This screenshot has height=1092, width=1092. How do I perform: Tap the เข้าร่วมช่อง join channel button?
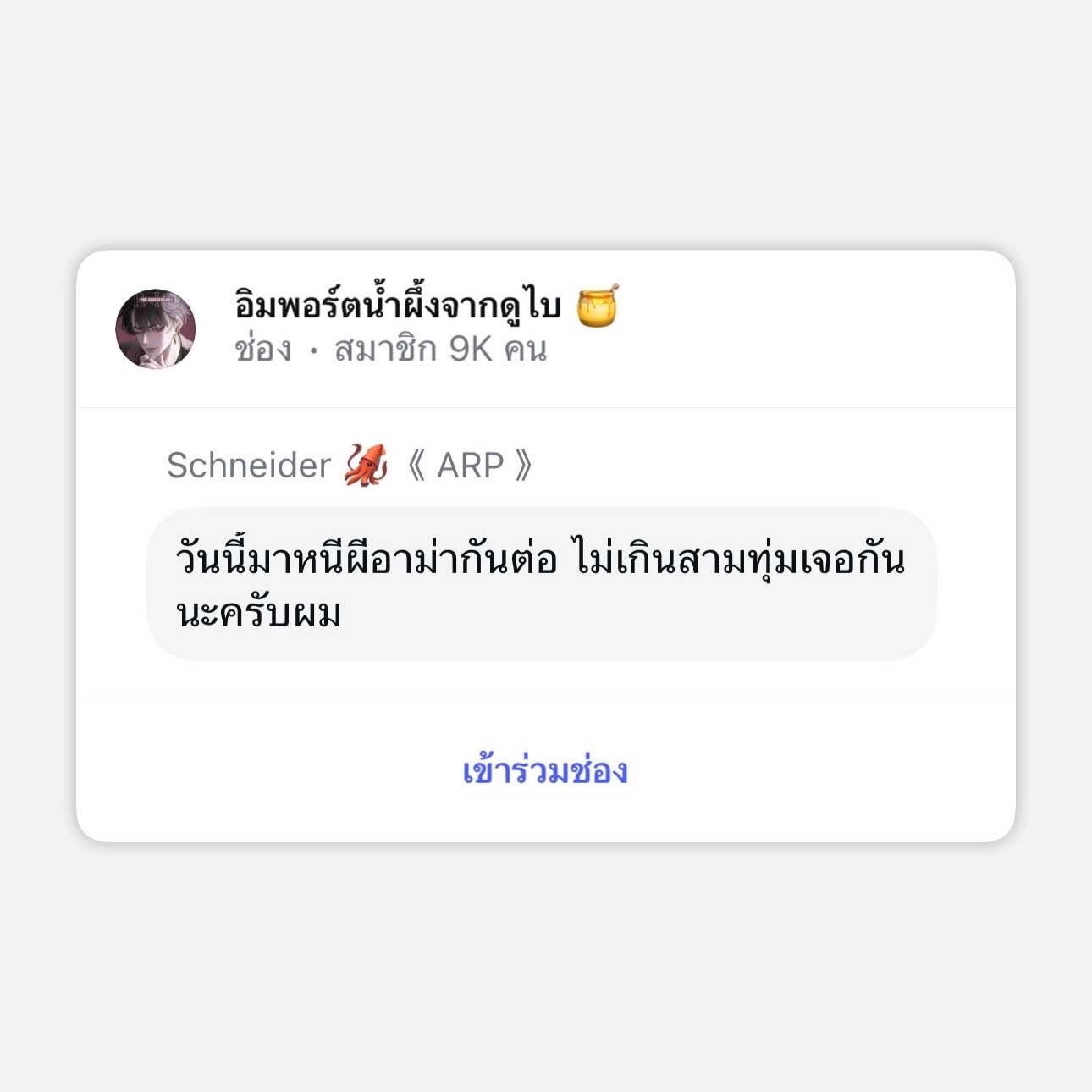pyautogui.click(x=545, y=771)
